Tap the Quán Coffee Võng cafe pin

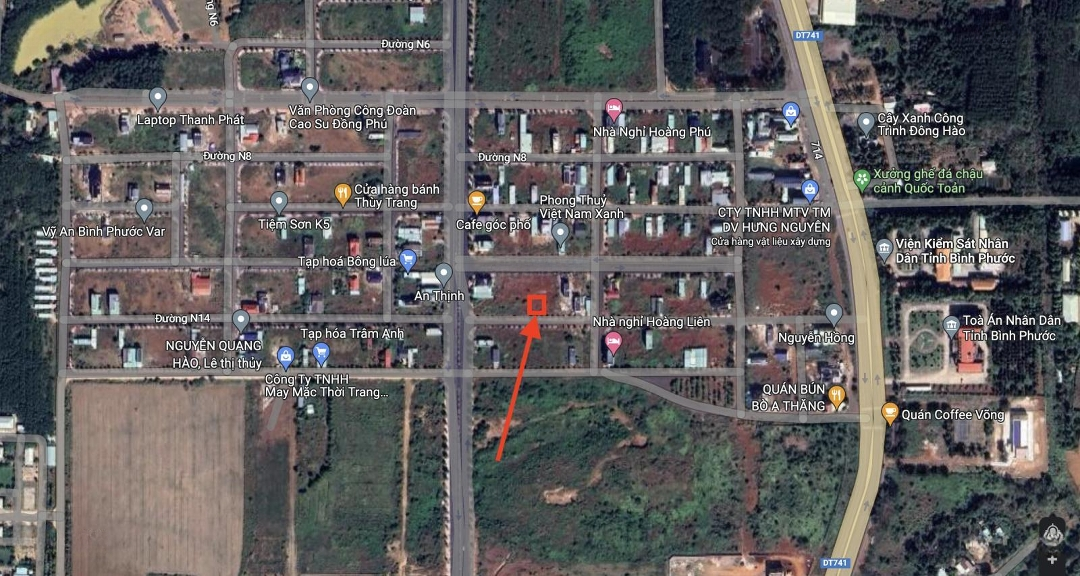pos(890,412)
